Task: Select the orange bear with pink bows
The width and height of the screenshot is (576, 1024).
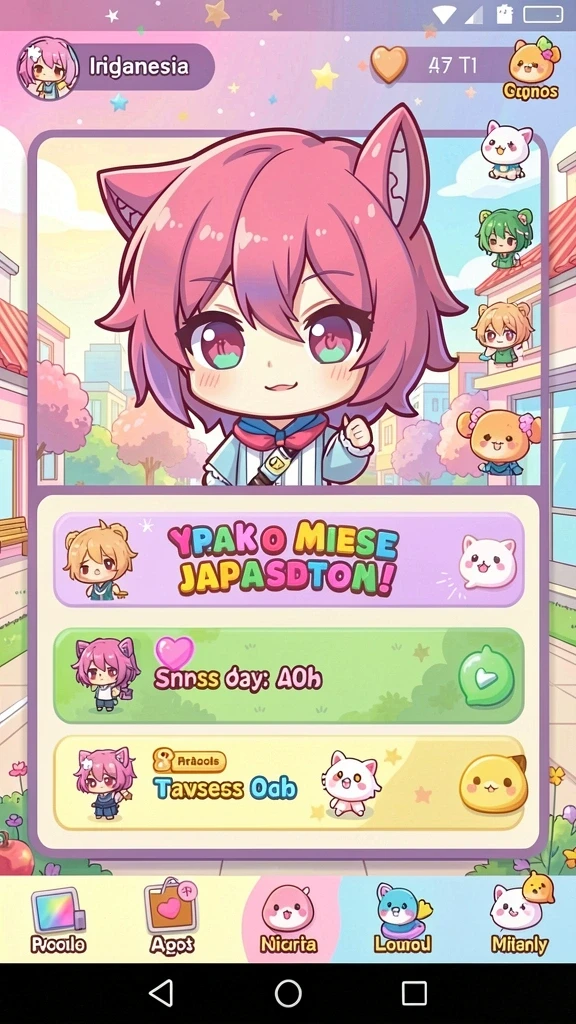Action: (499, 441)
